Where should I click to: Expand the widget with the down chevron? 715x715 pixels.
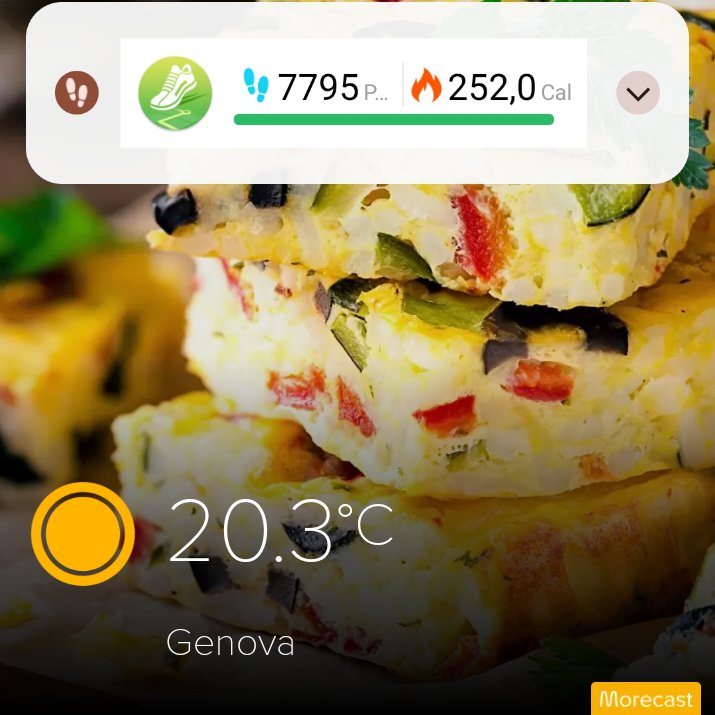pyautogui.click(x=637, y=93)
